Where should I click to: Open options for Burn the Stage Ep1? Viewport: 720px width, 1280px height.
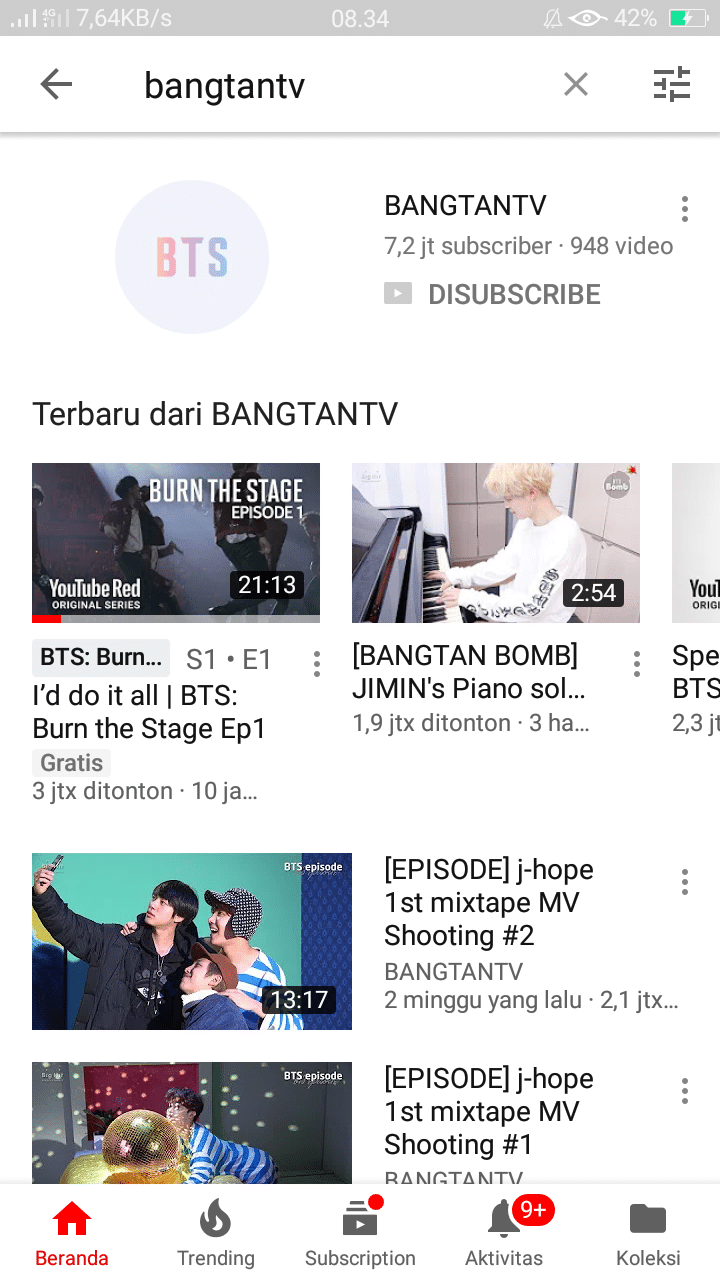pyautogui.click(x=316, y=664)
